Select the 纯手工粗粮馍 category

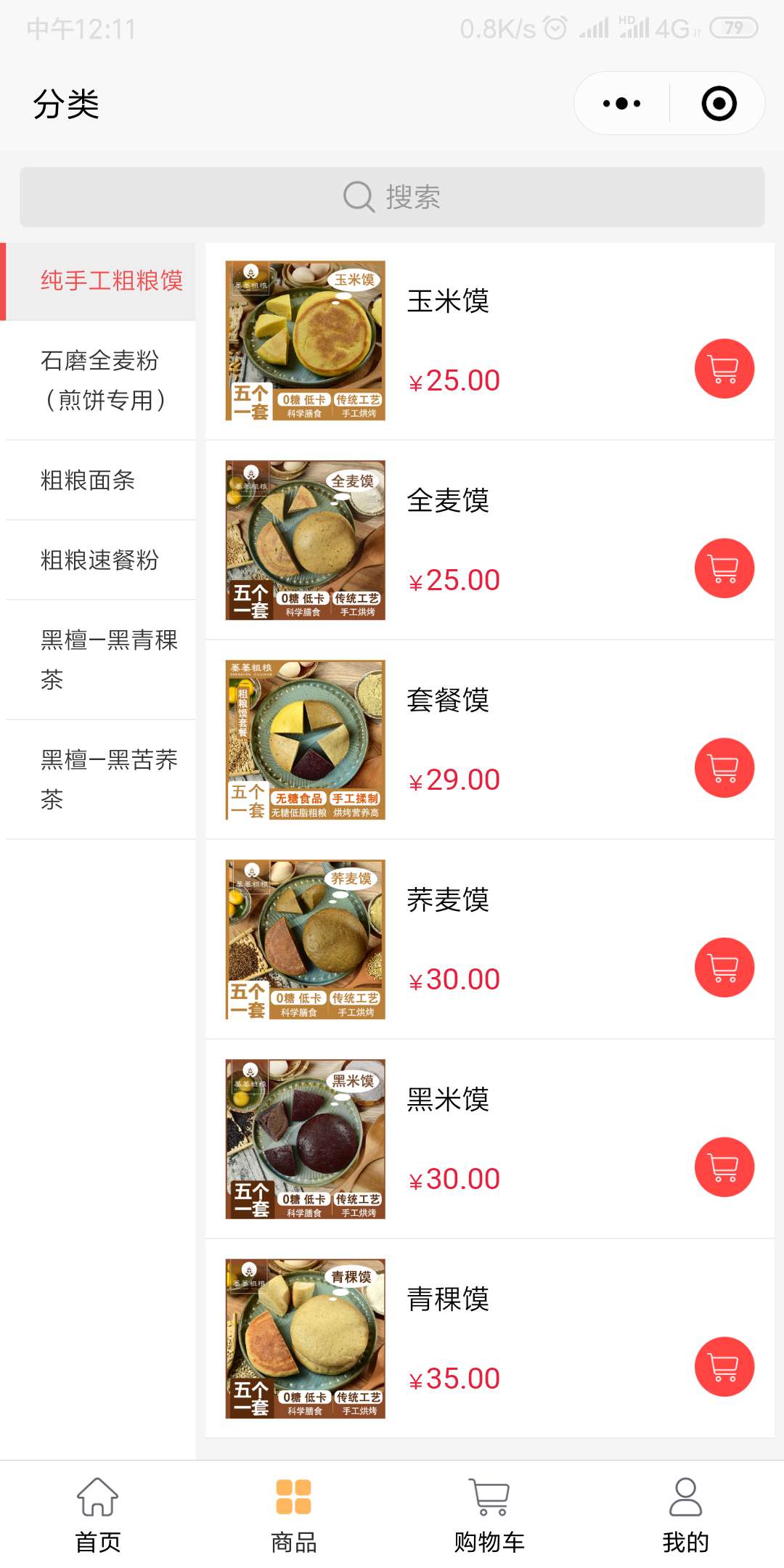pos(100,281)
